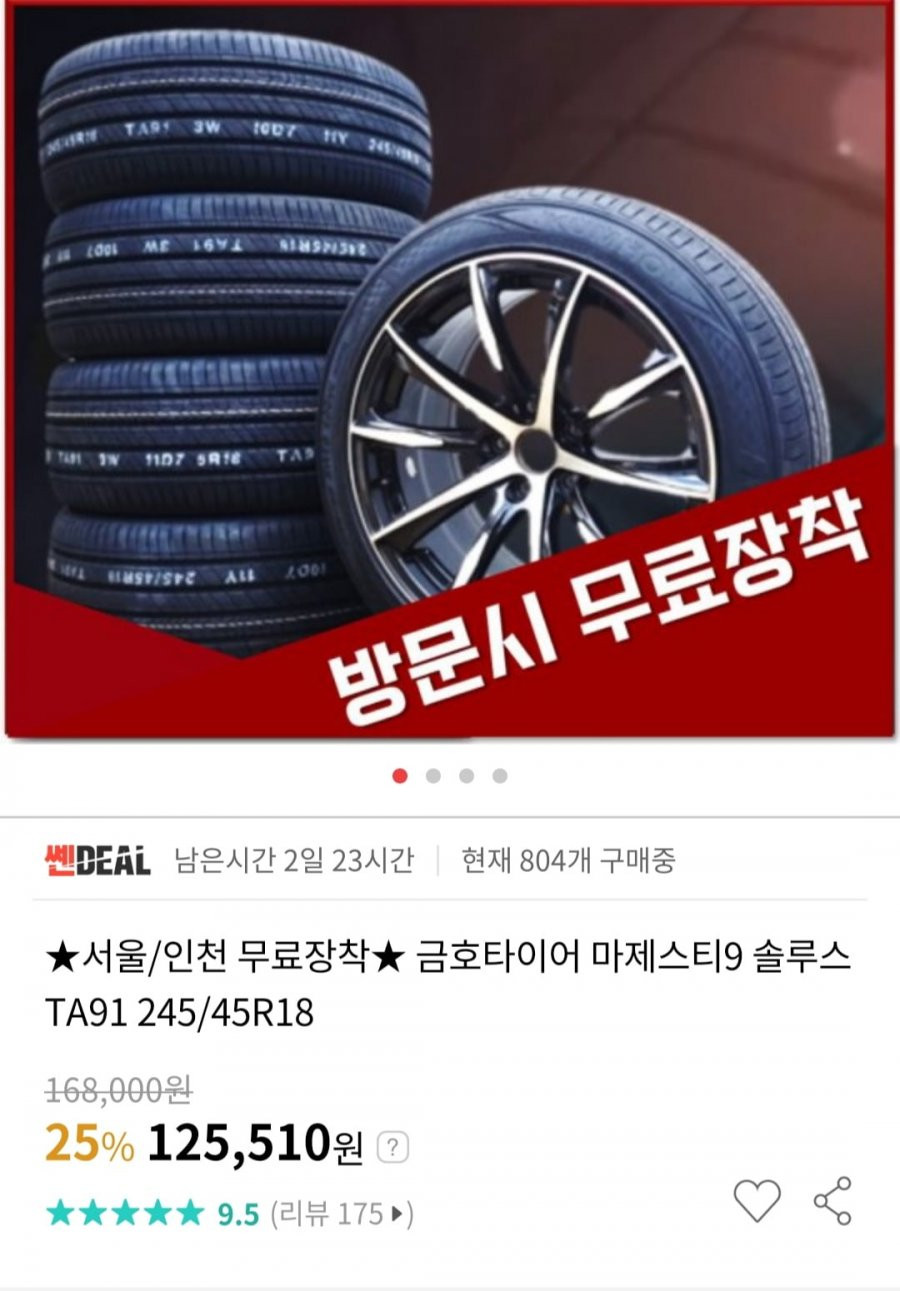The width and height of the screenshot is (900, 1291).
Task: Share this Kumho tire deal
Action: pos(832,1200)
